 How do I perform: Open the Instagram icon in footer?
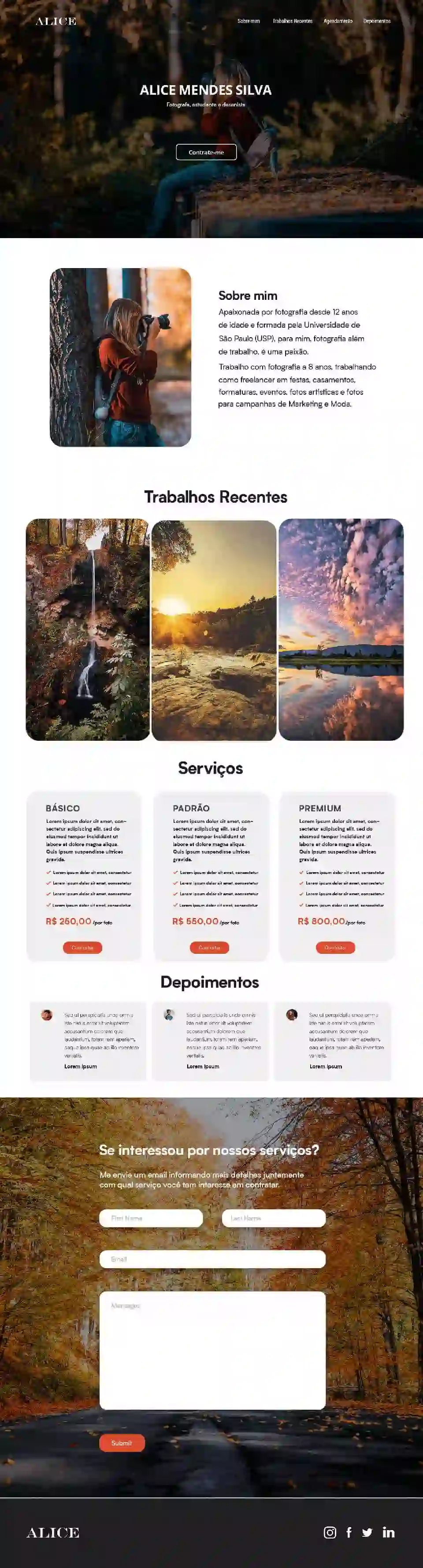click(x=330, y=1532)
